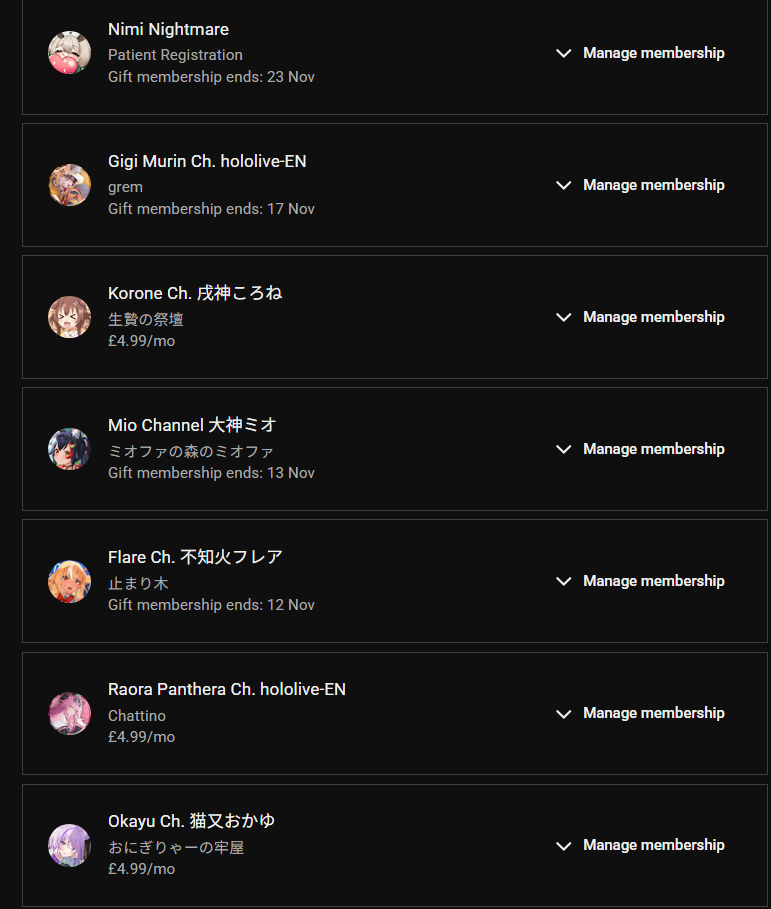
Task: Open Raora Panthera channel avatar
Action: coord(69,713)
